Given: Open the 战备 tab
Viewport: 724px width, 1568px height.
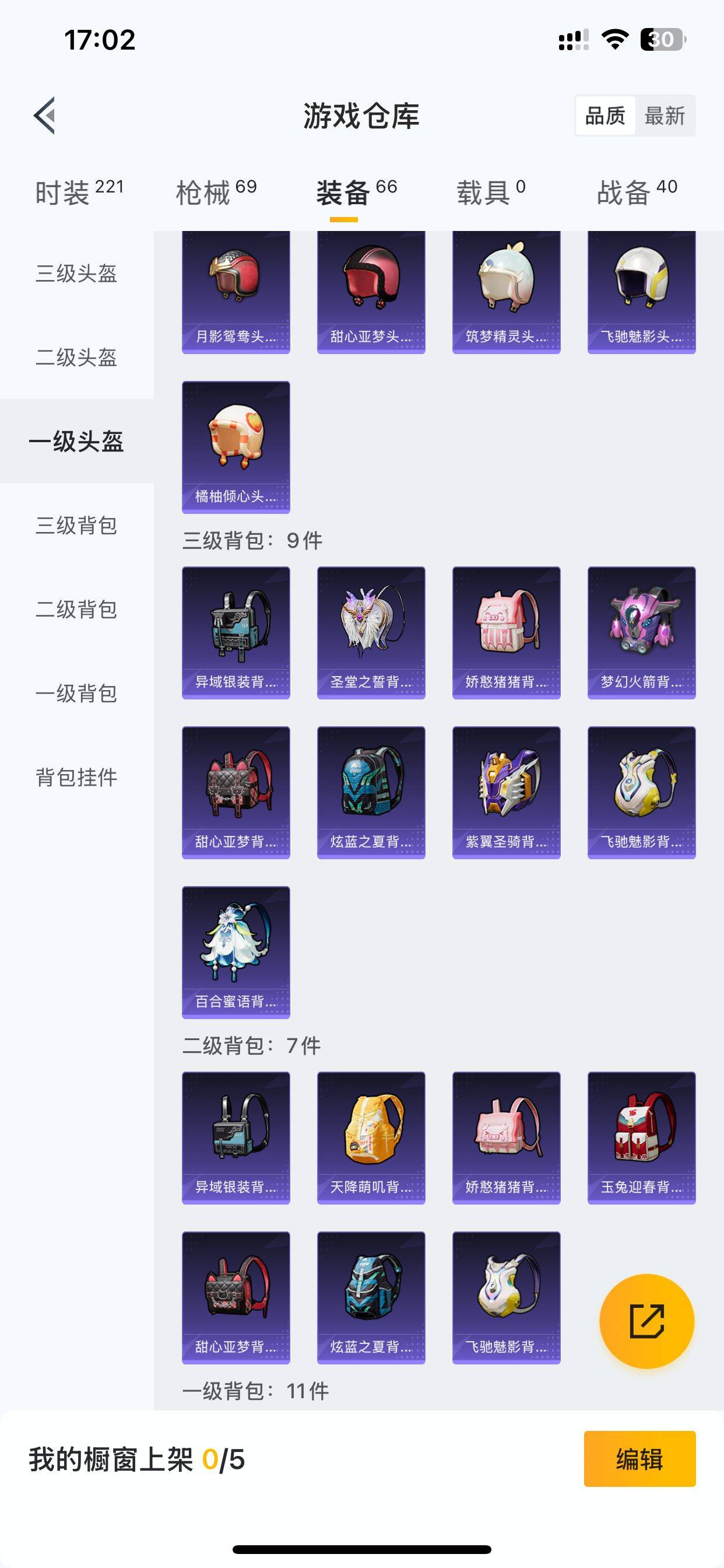Looking at the screenshot, I should pos(637,192).
